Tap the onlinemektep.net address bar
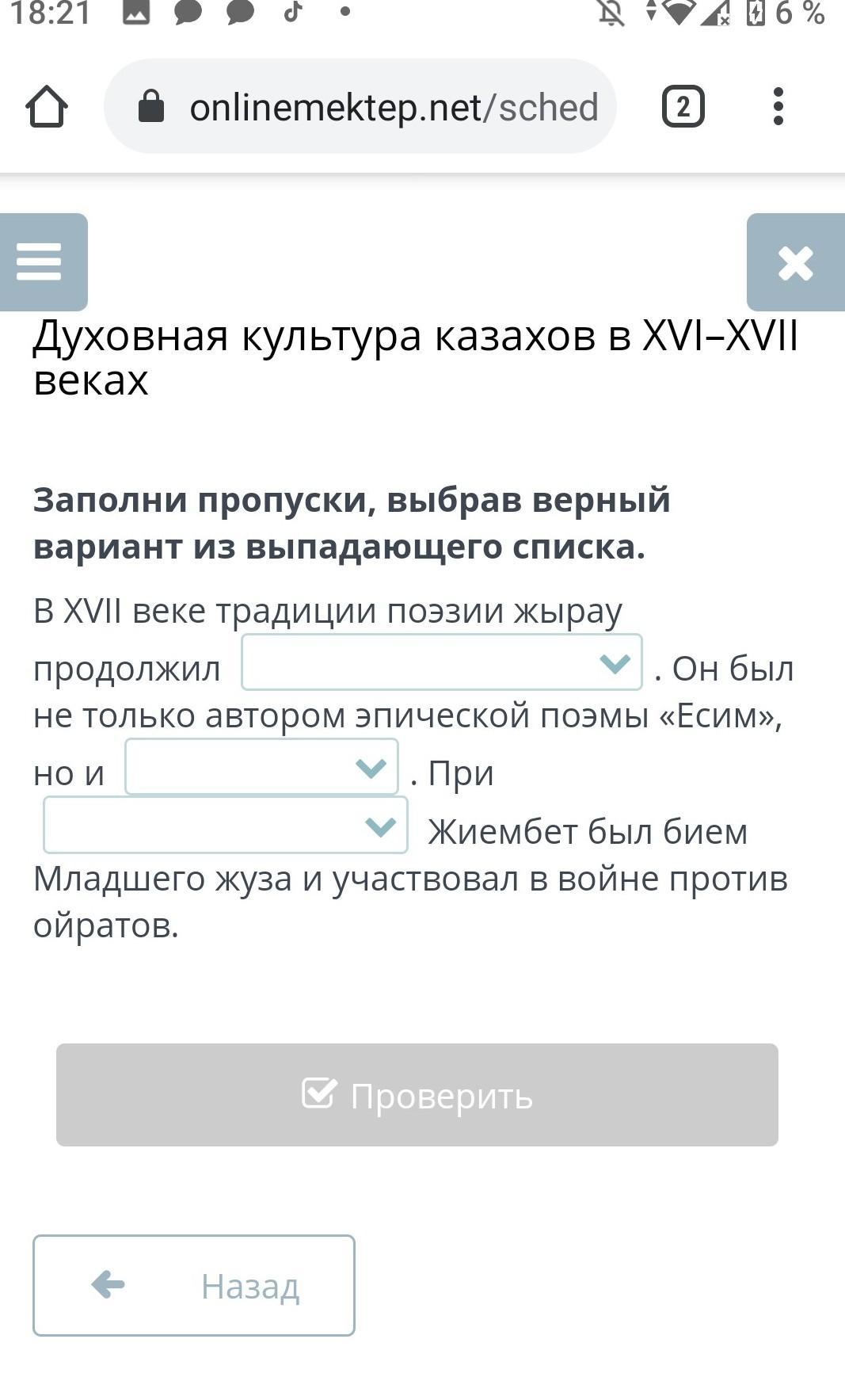 (x=360, y=106)
